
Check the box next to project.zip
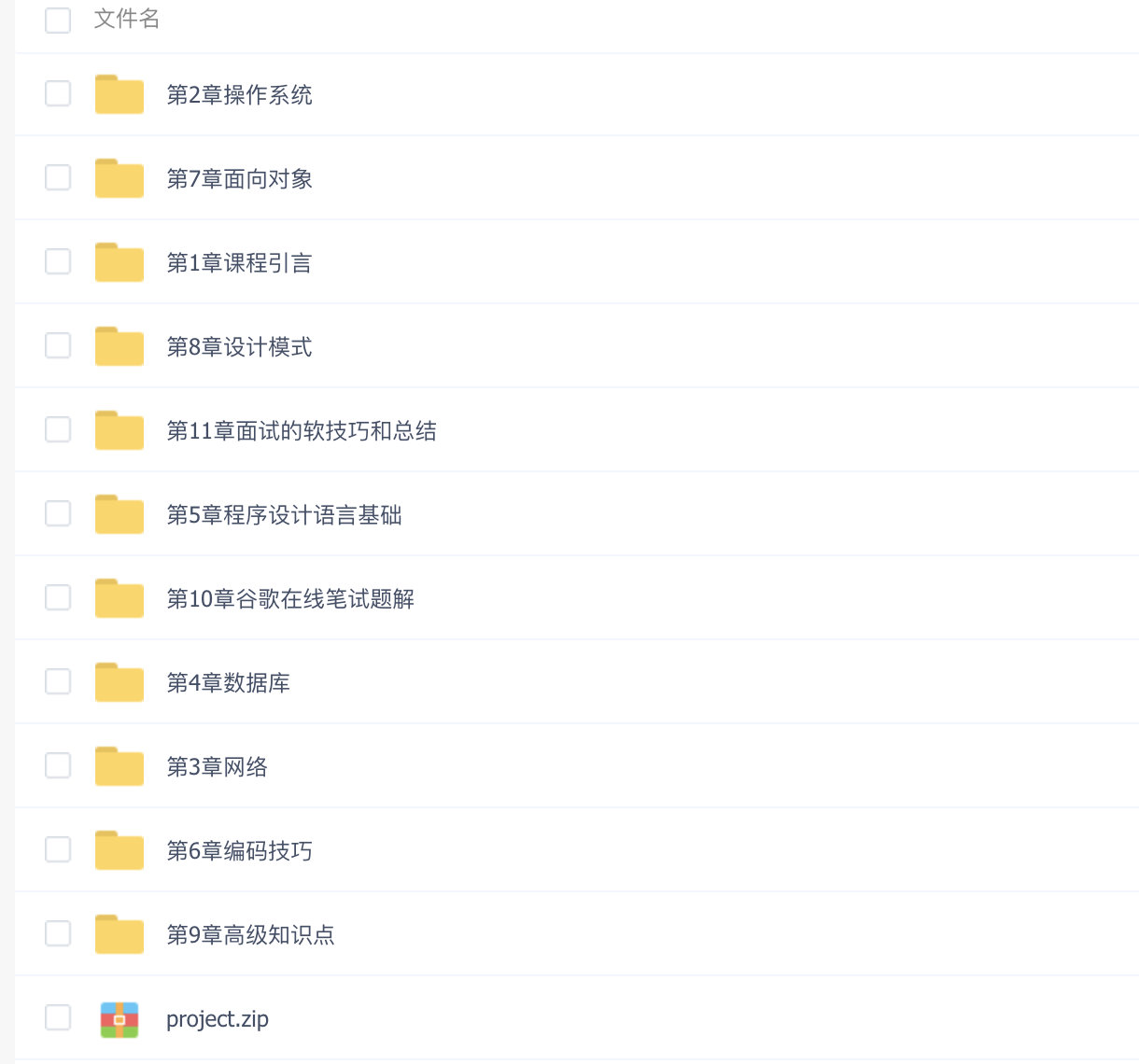58,1017
